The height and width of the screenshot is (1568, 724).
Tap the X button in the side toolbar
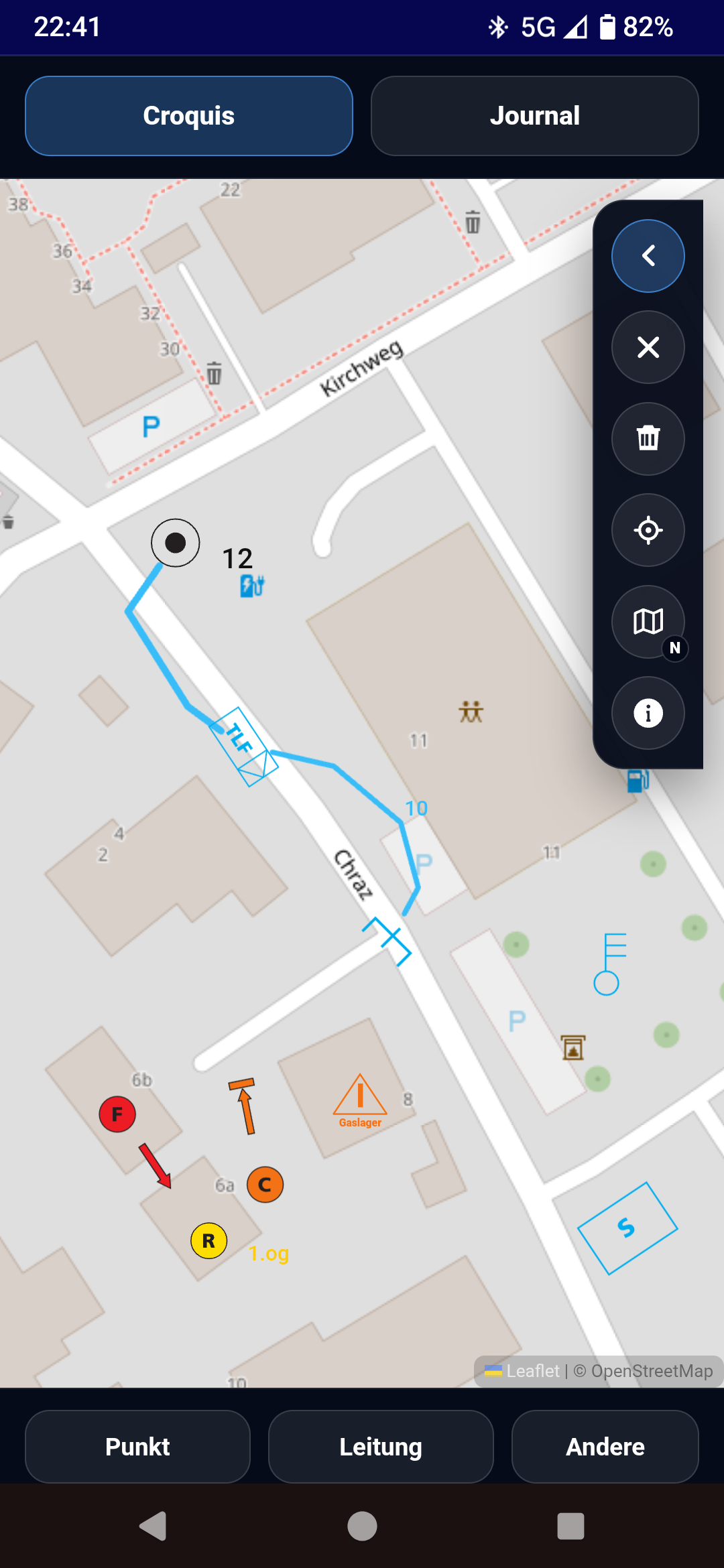tap(648, 347)
